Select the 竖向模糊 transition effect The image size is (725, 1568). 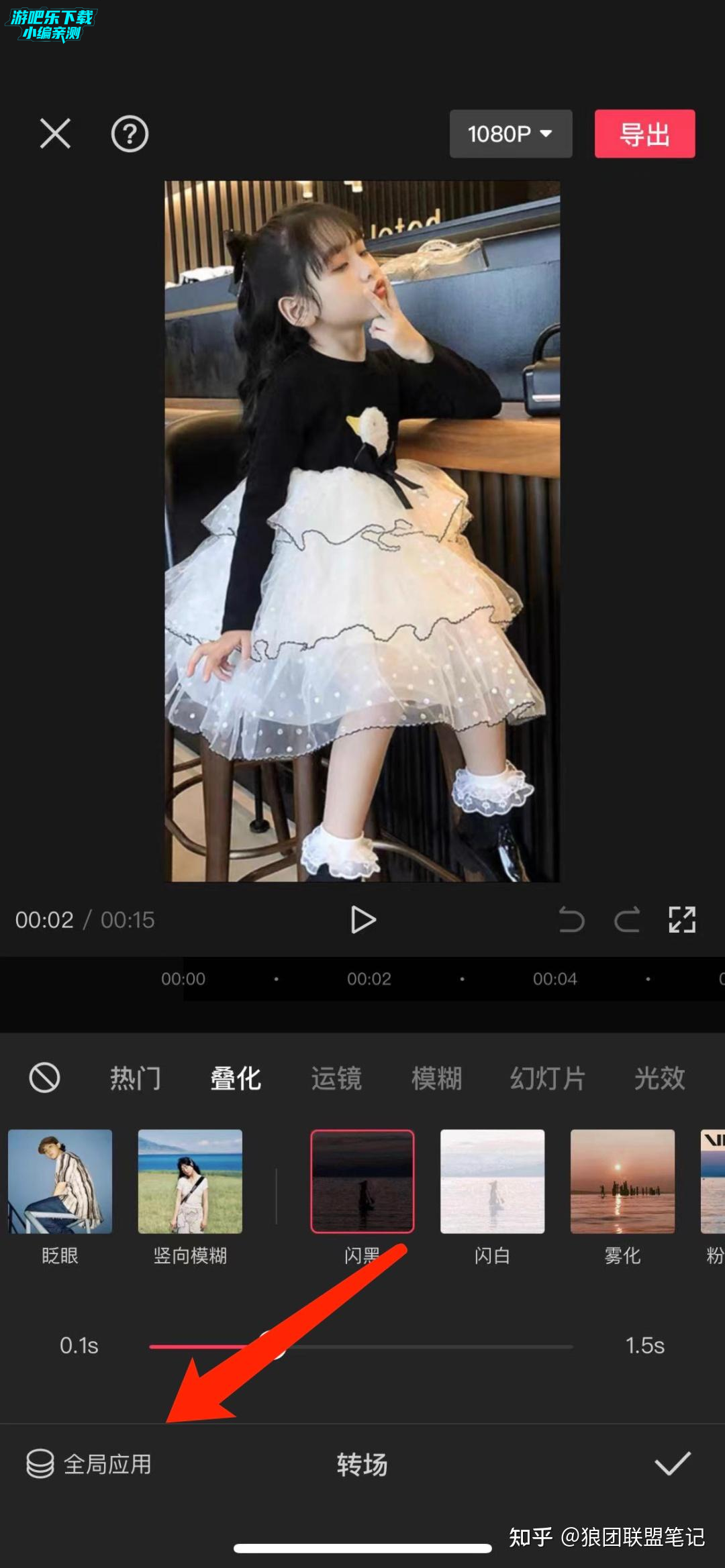[190, 1182]
